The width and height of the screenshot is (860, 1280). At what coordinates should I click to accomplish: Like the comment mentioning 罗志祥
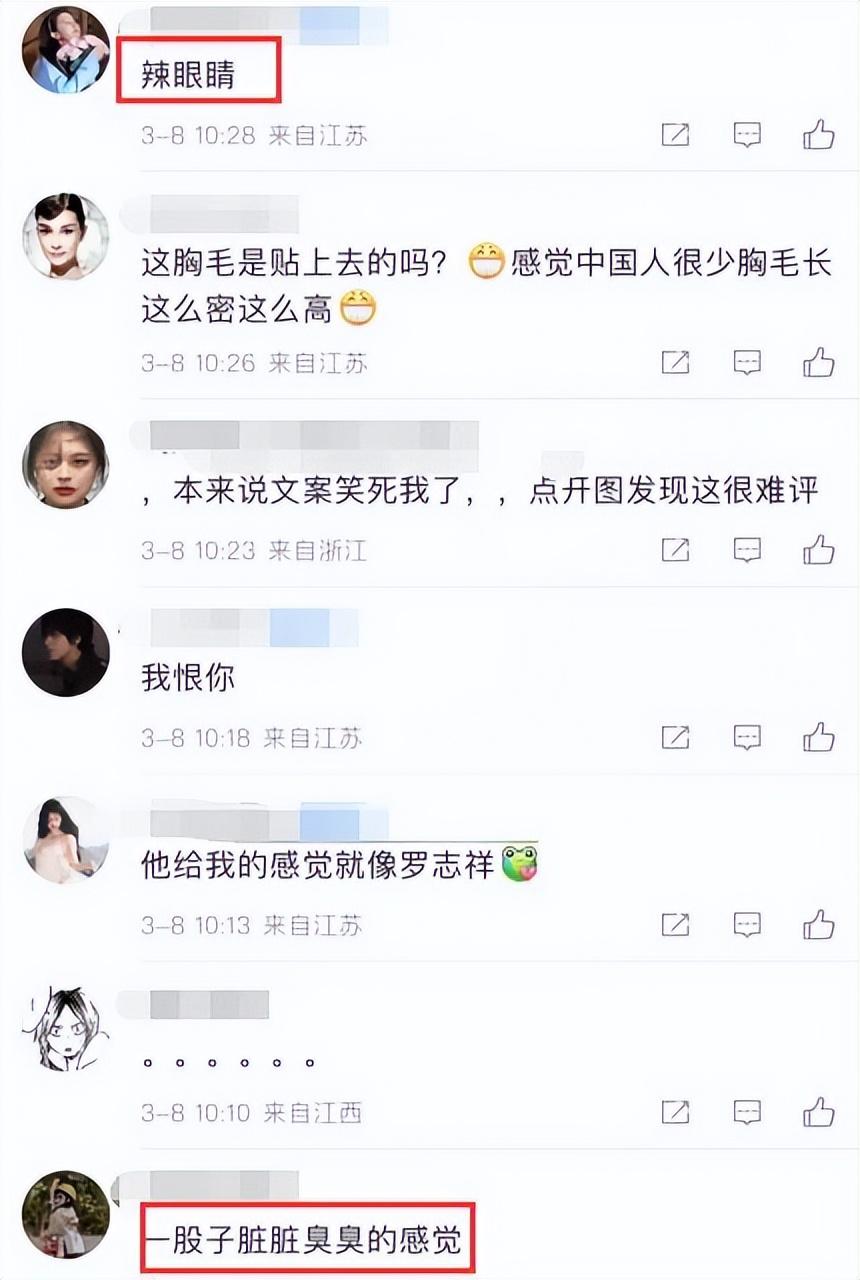pos(818,924)
